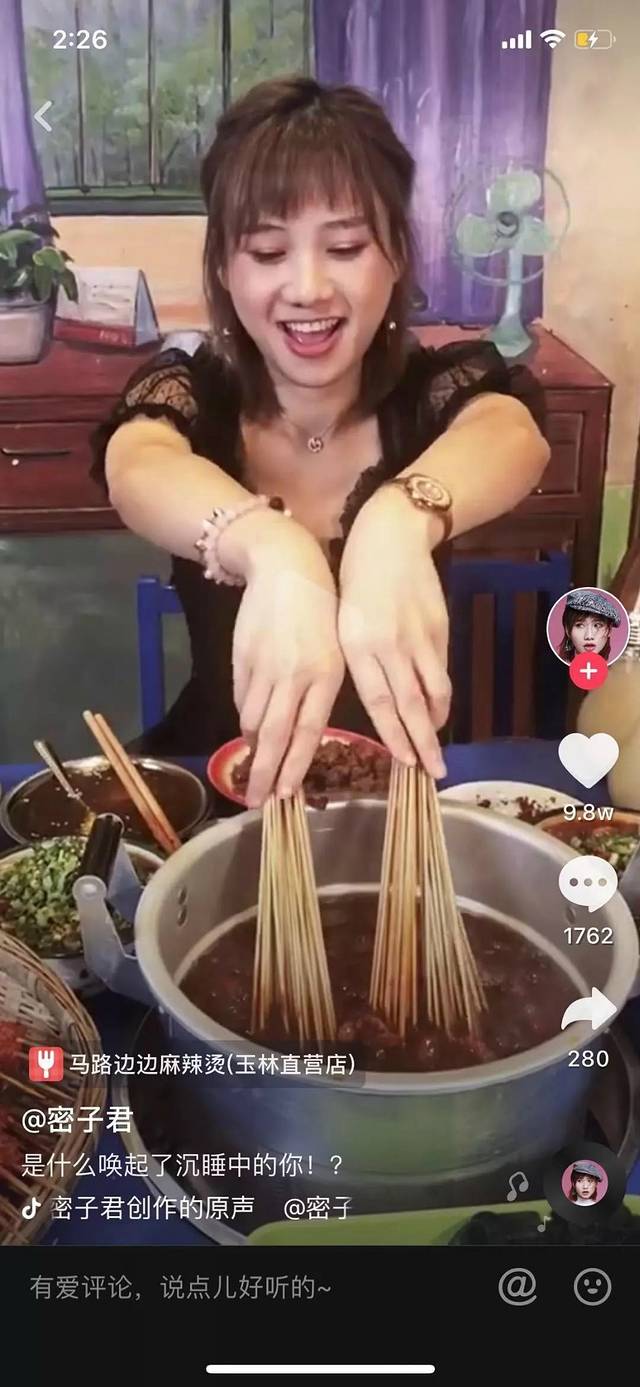640x1387 pixels.
Task: Open the emoji picker
Action: [x=592, y=1286]
